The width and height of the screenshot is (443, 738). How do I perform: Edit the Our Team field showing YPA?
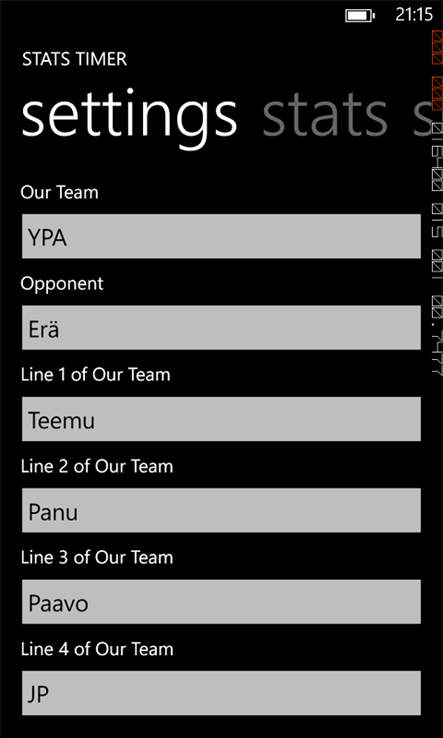[221, 236]
